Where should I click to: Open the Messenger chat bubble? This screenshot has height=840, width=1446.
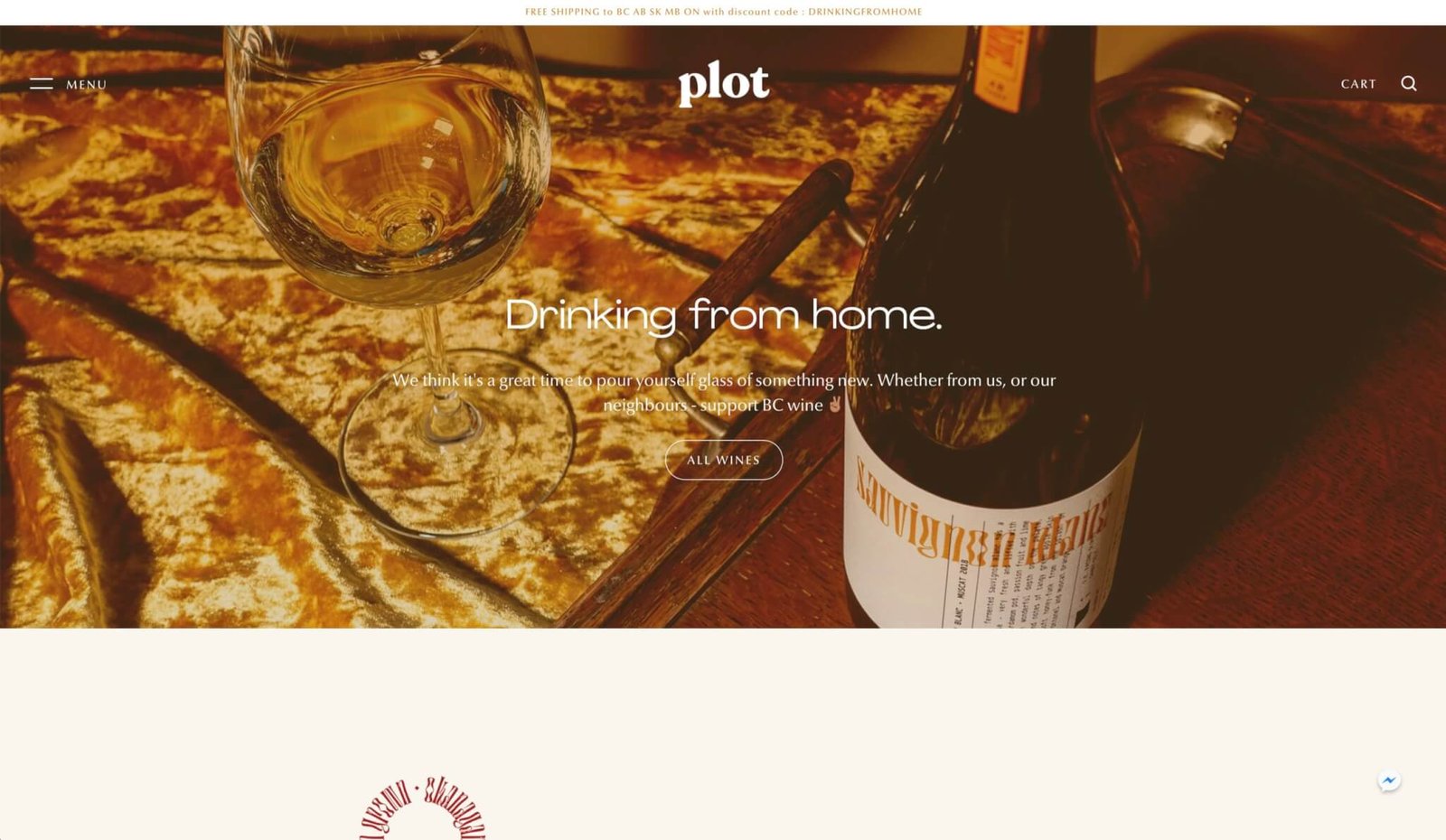click(x=1389, y=780)
